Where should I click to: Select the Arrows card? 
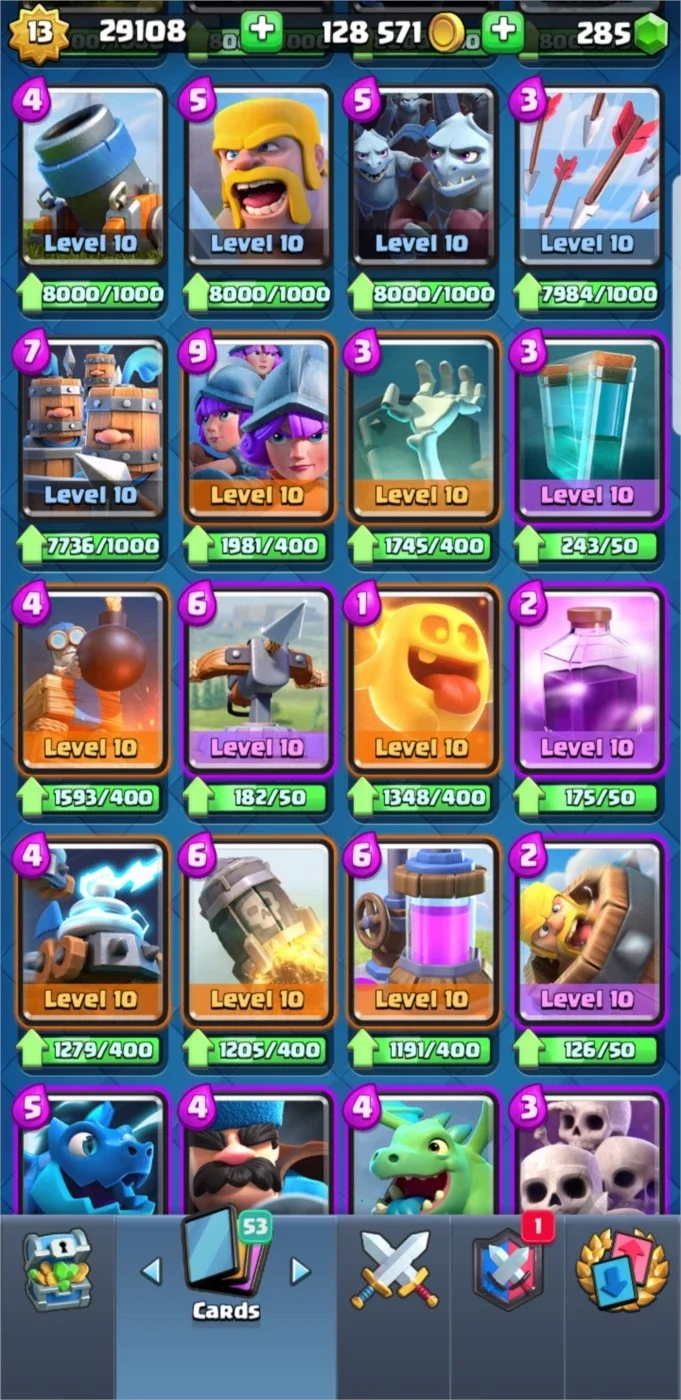pyautogui.click(x=588, y=177)
